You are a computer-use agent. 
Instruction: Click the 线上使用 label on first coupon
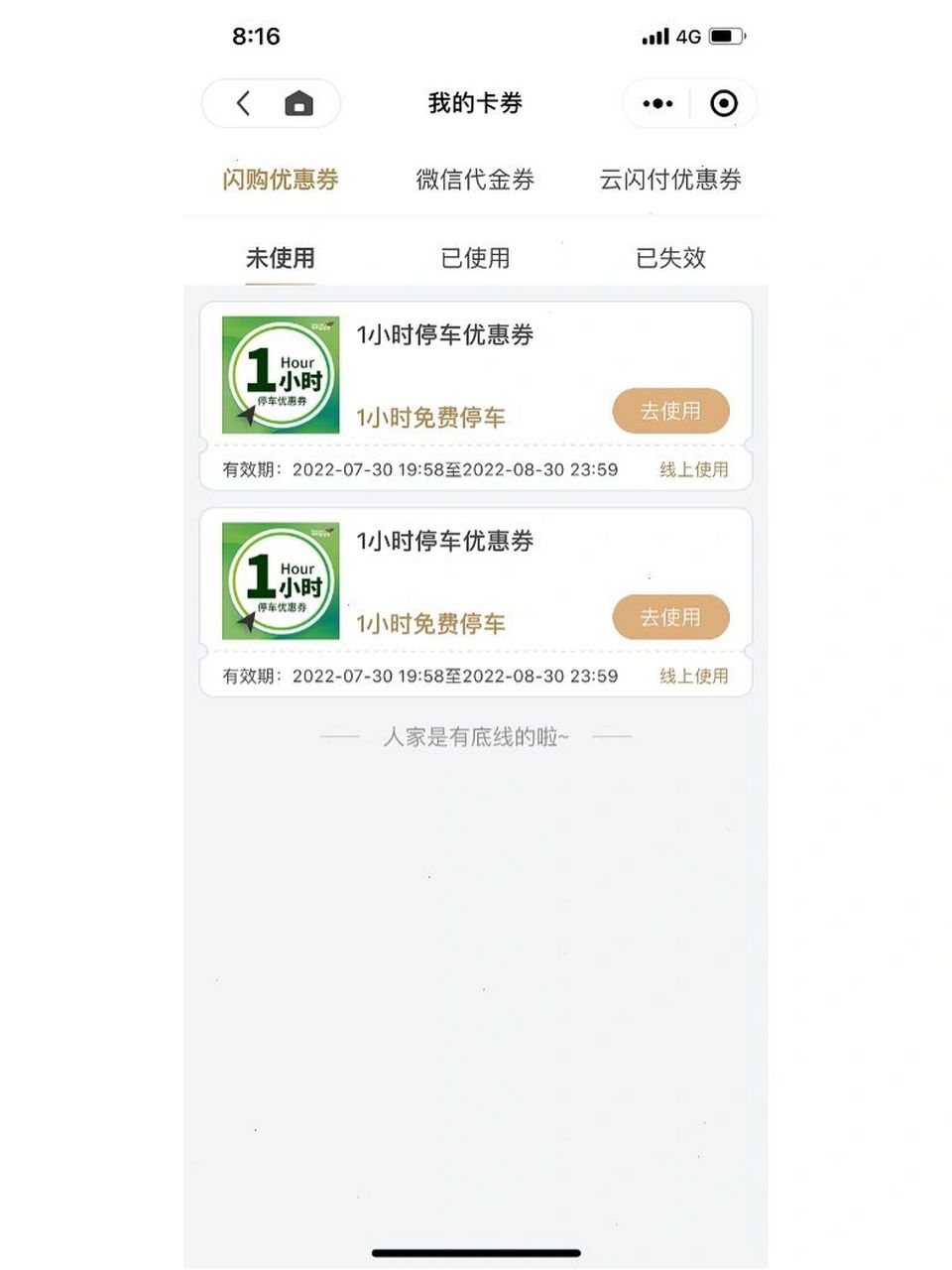point(695,469)
